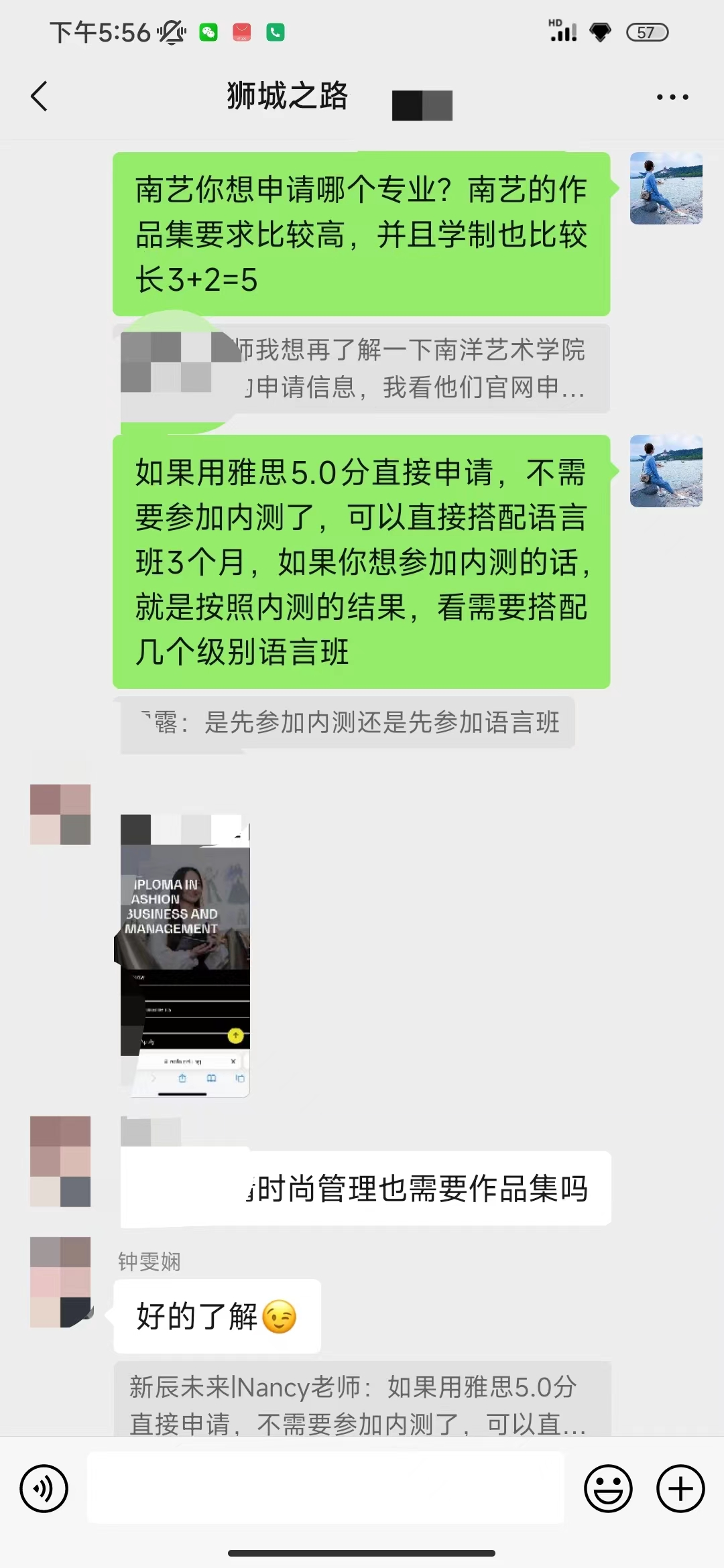Focus the message text field
724x1568 pixels.
(x=325, y=1488)
